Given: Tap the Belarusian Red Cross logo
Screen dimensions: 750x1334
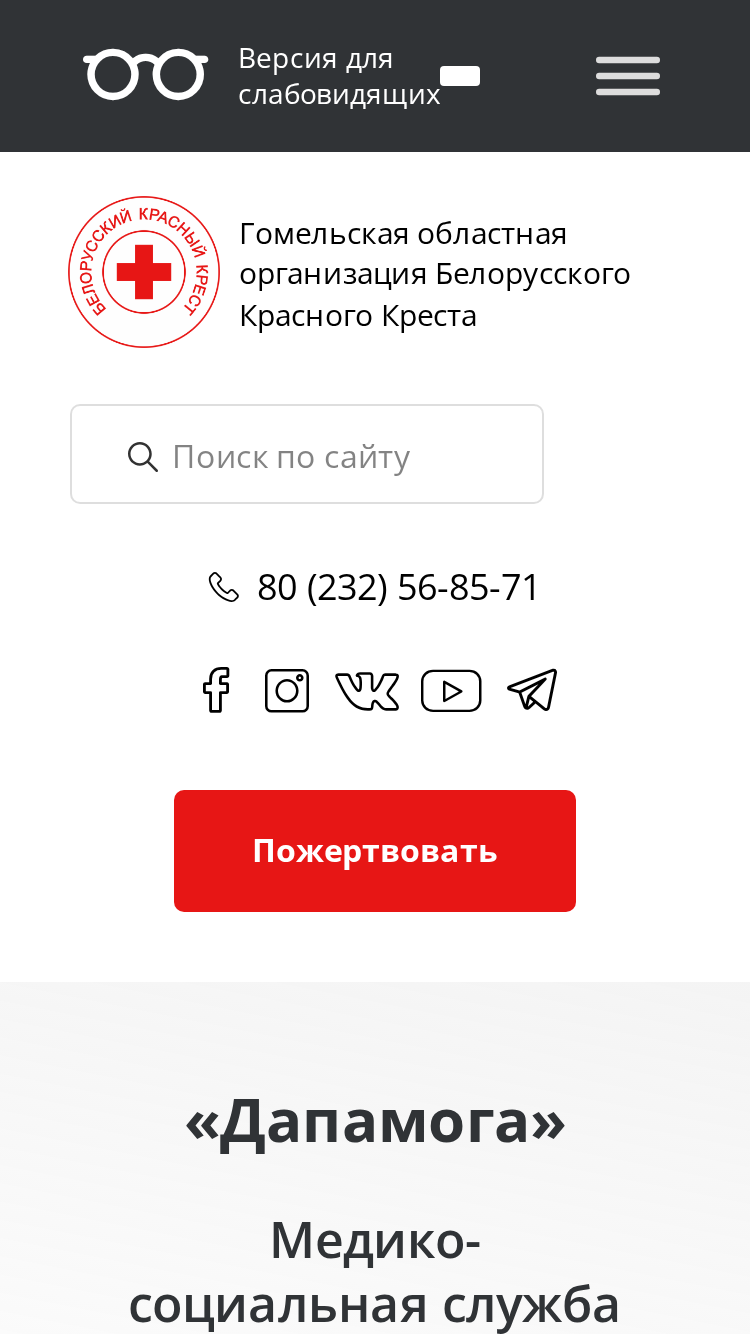Looking at the screenshot, I should tap(144, 272).
